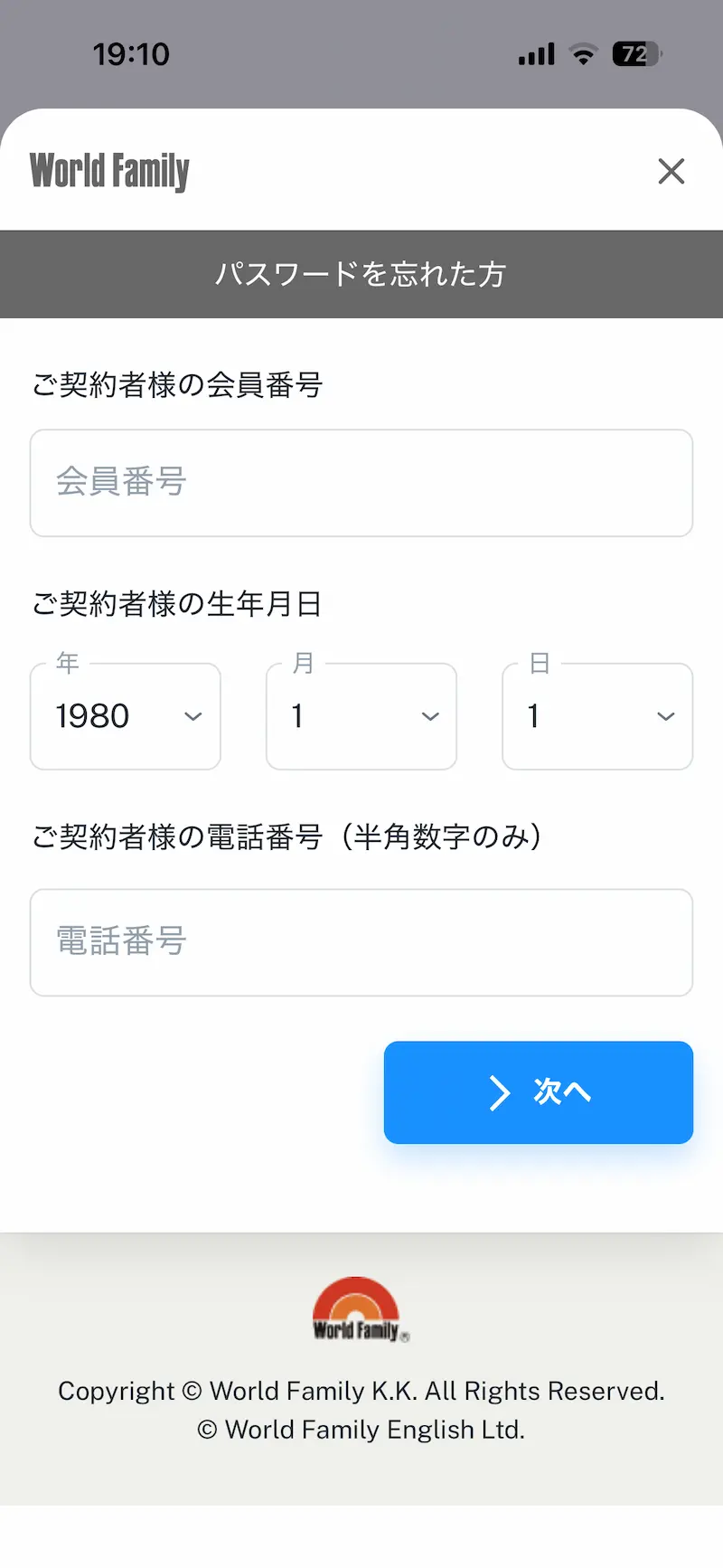
Task: Focus the 会員番号 member number field
Action: pyautogui.click(x=361, y=483)
